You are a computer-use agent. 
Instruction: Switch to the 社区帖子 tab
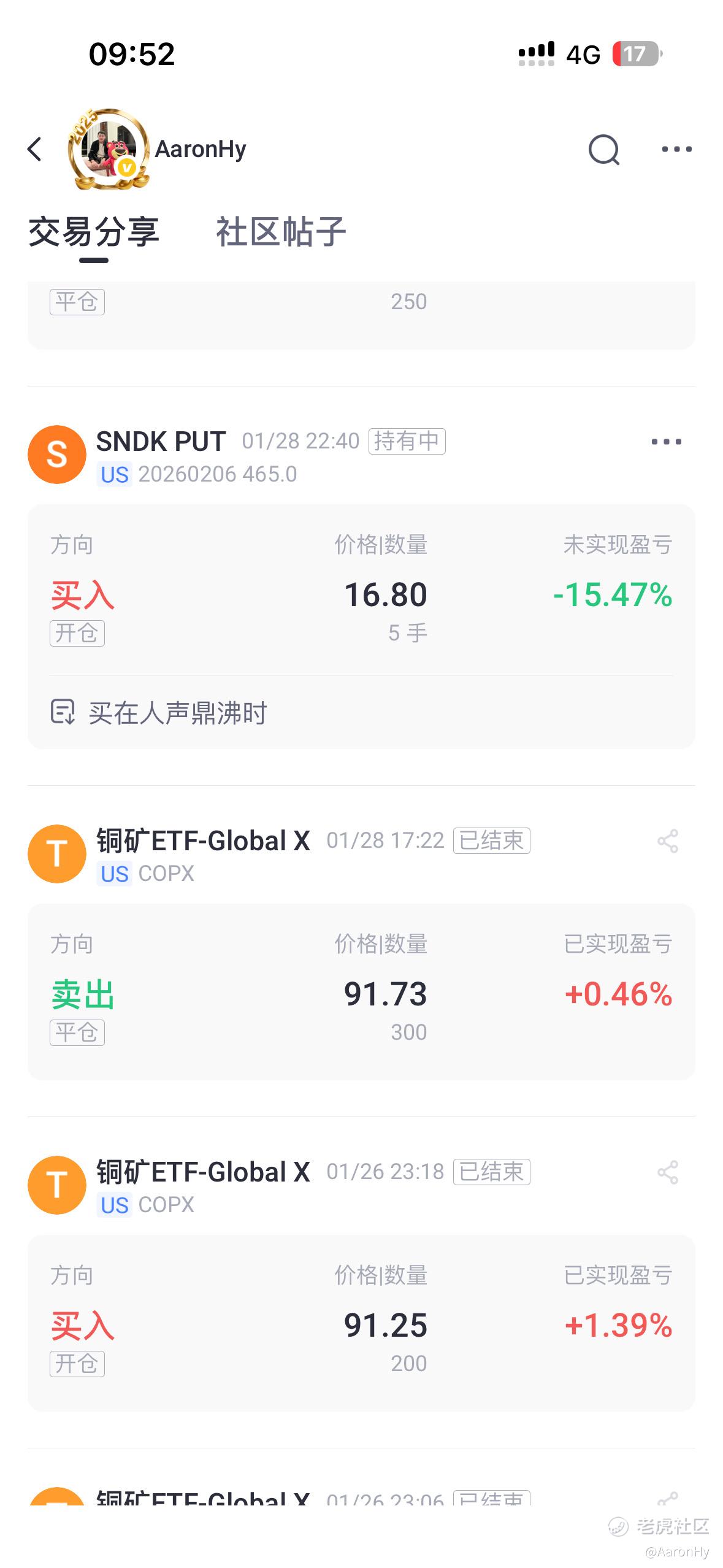point(281,232)
